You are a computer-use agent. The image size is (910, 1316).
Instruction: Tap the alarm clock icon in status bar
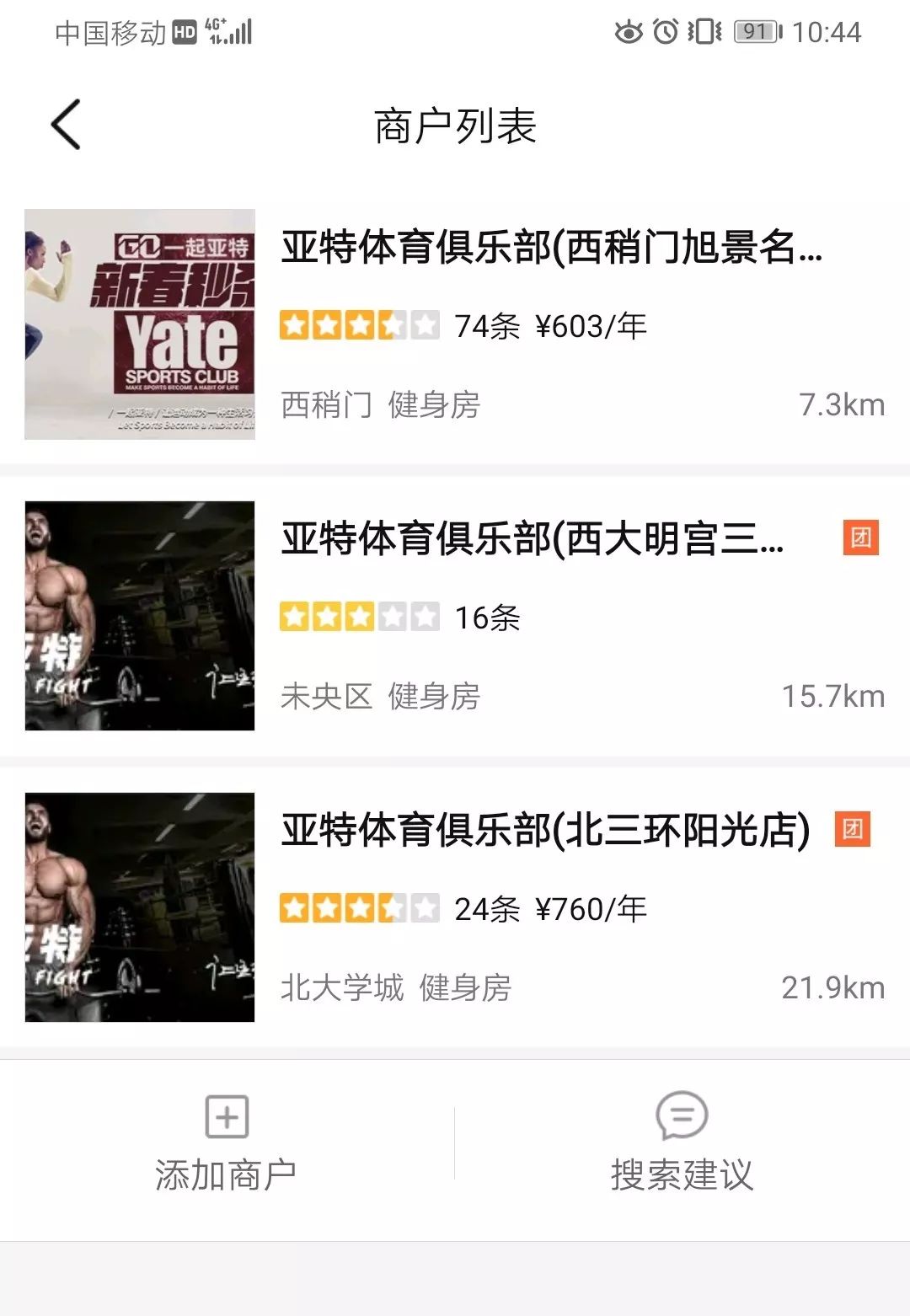point(665,31)
